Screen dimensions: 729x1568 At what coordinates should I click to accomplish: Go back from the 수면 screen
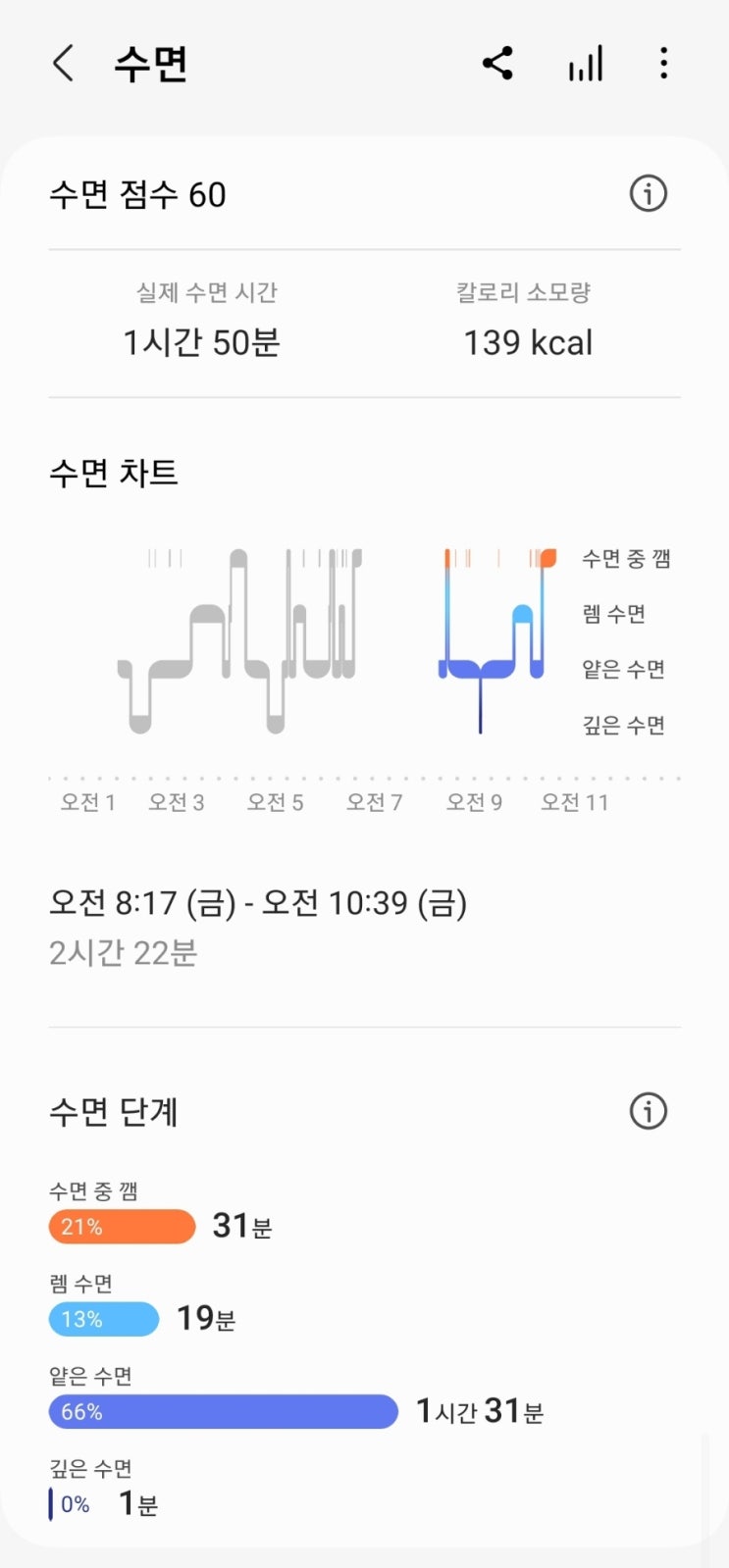(63, 65)
